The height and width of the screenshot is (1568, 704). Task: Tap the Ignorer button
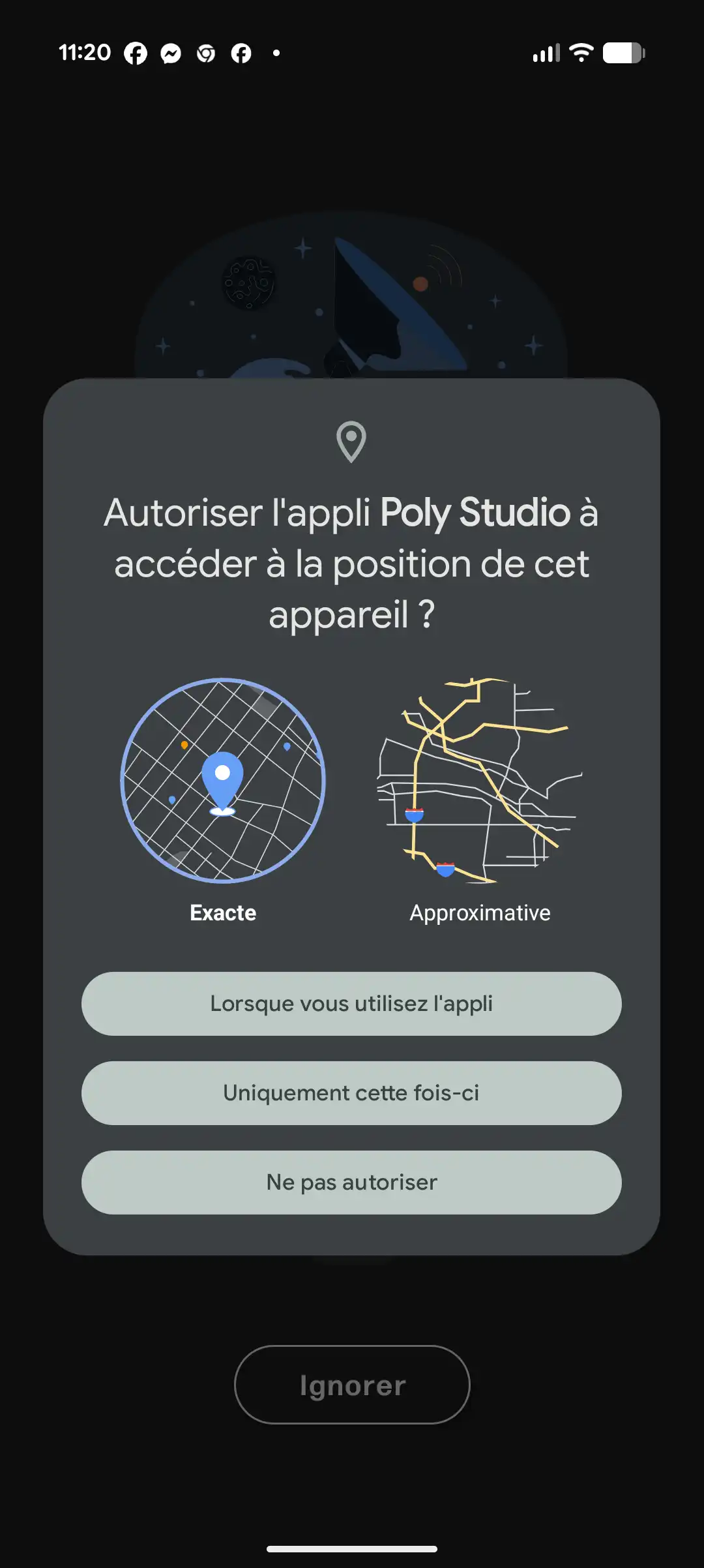[x=352, y=1385]
